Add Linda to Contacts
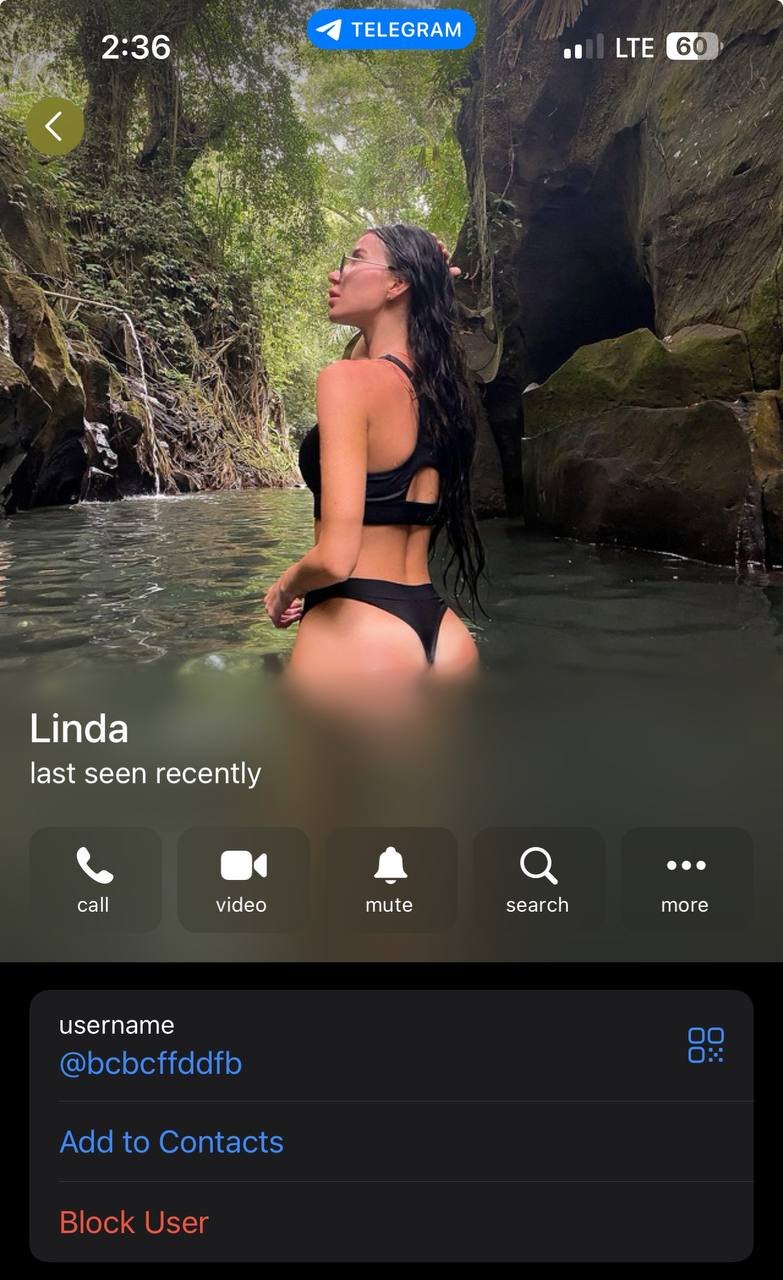The image size is (783, 1280). point(391,1142)
